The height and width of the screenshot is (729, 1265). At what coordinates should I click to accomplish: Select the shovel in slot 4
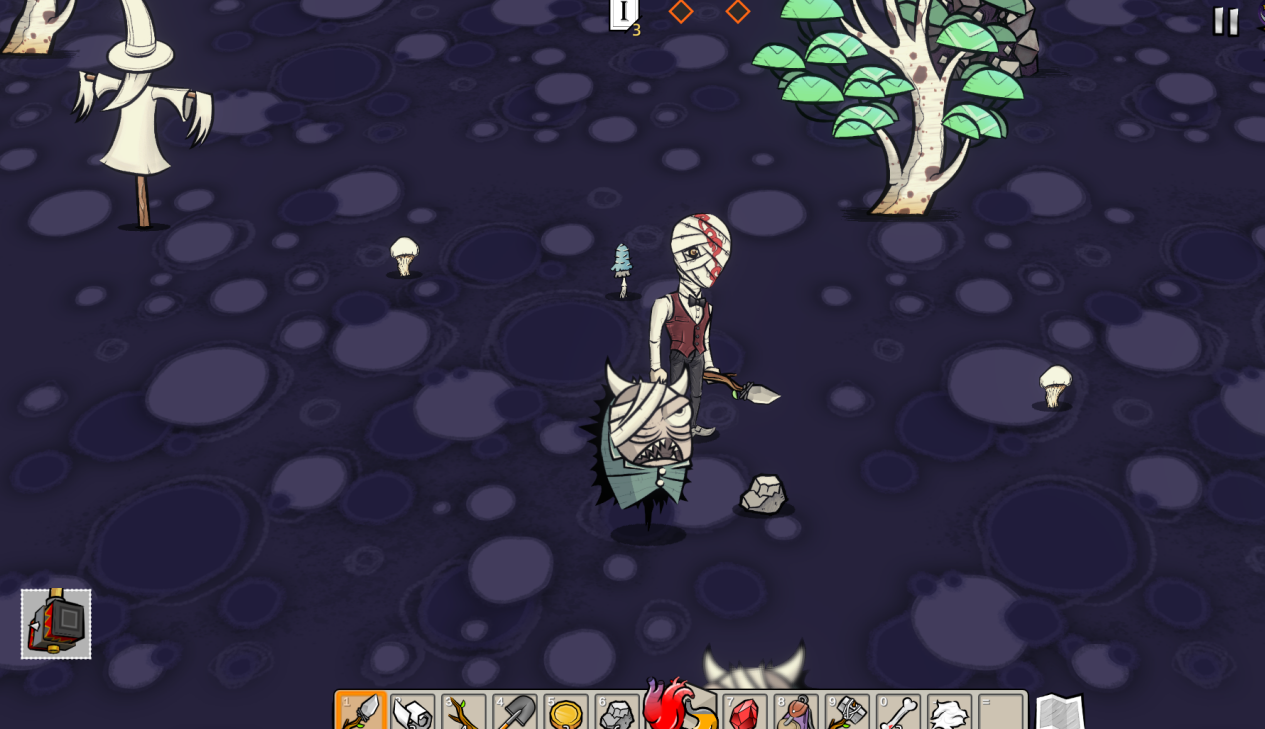coord(514,712)
